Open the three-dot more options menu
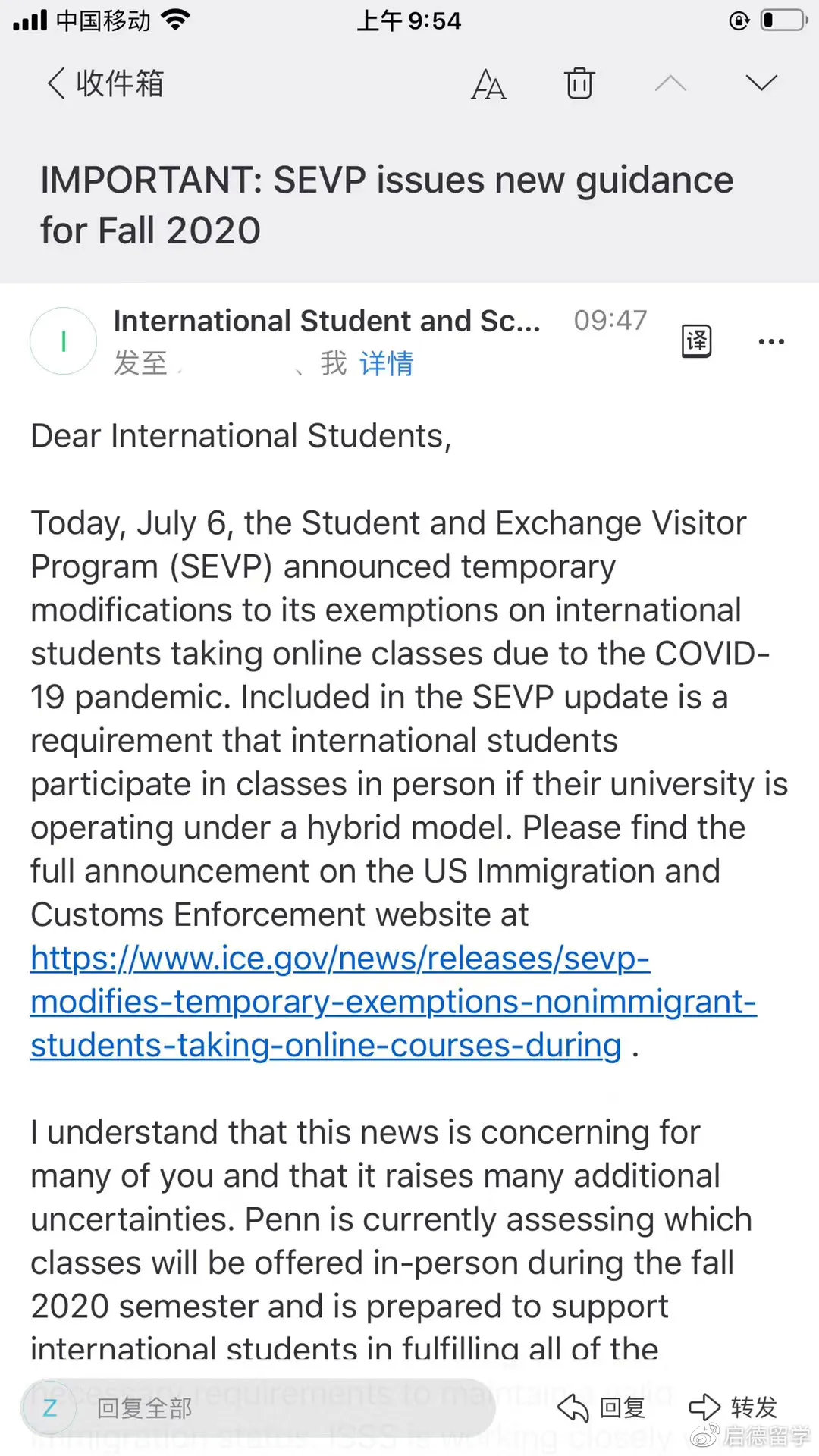The width and height of the screenshot is (819, 1456). click(x=771, y=342)
